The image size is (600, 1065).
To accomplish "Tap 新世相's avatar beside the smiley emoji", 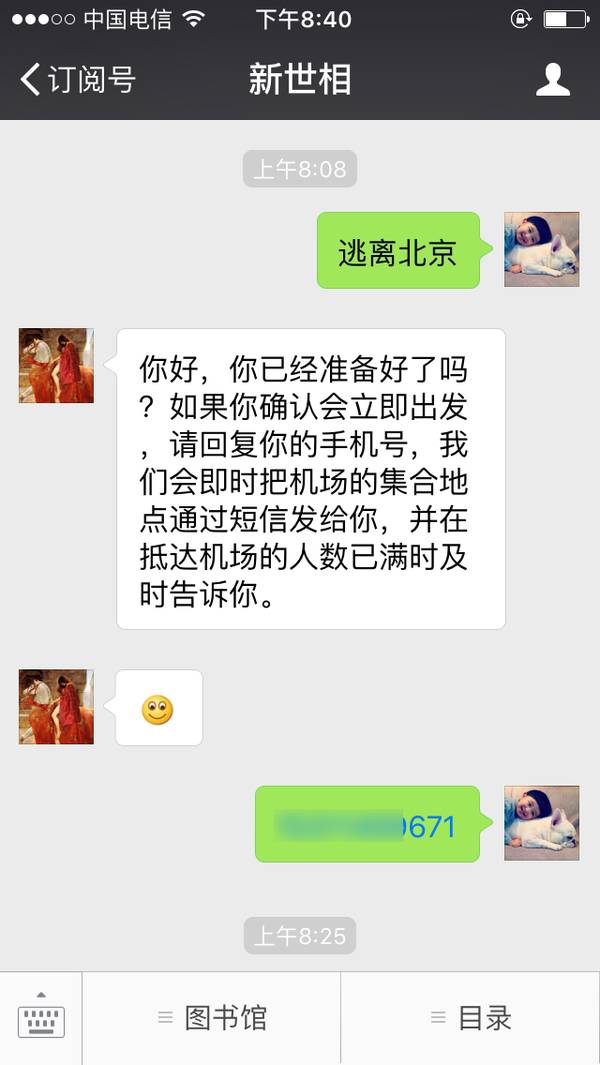I will [x=56, y=707].
